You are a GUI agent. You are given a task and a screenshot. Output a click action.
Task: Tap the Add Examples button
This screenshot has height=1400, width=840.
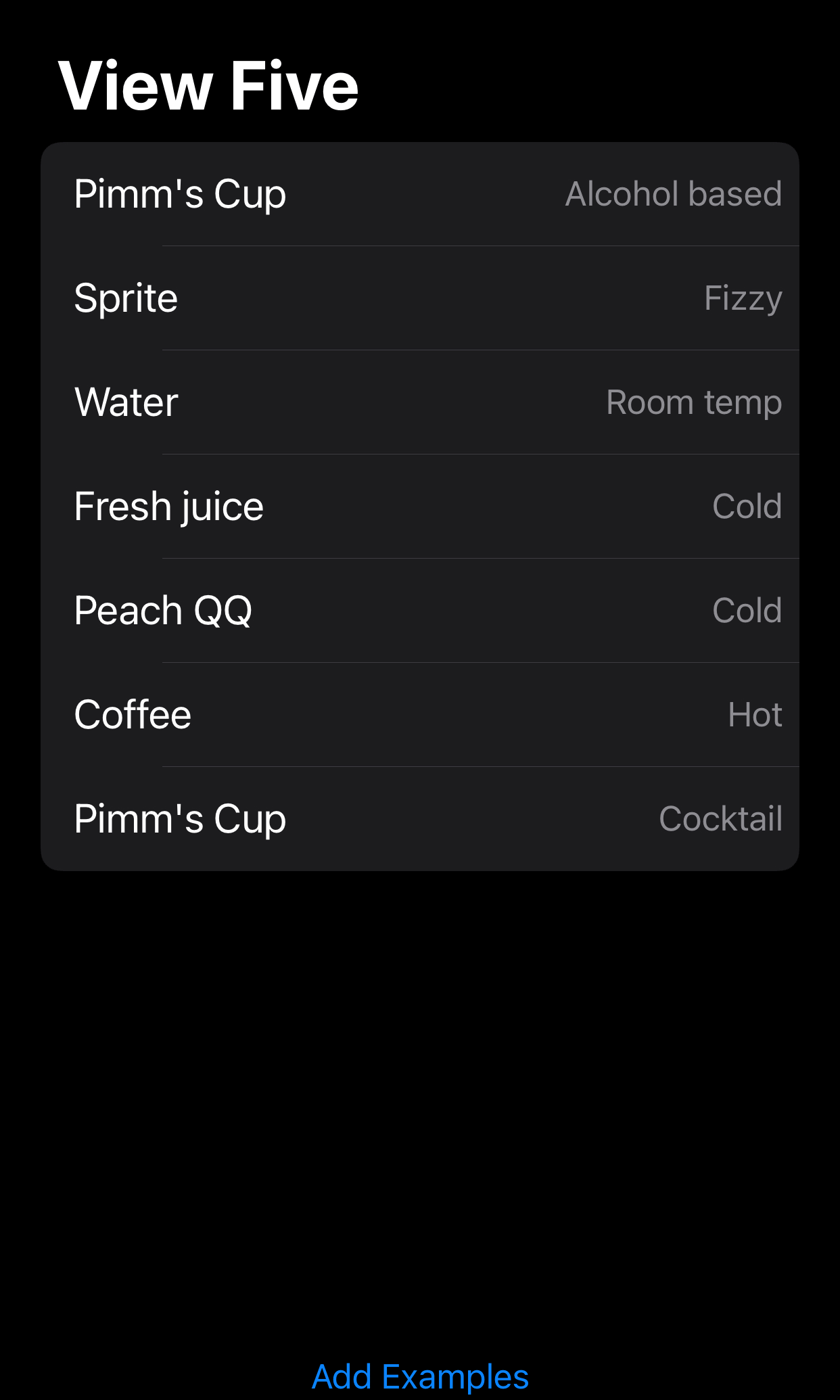pyautogui.click(x=420, y=1376)
